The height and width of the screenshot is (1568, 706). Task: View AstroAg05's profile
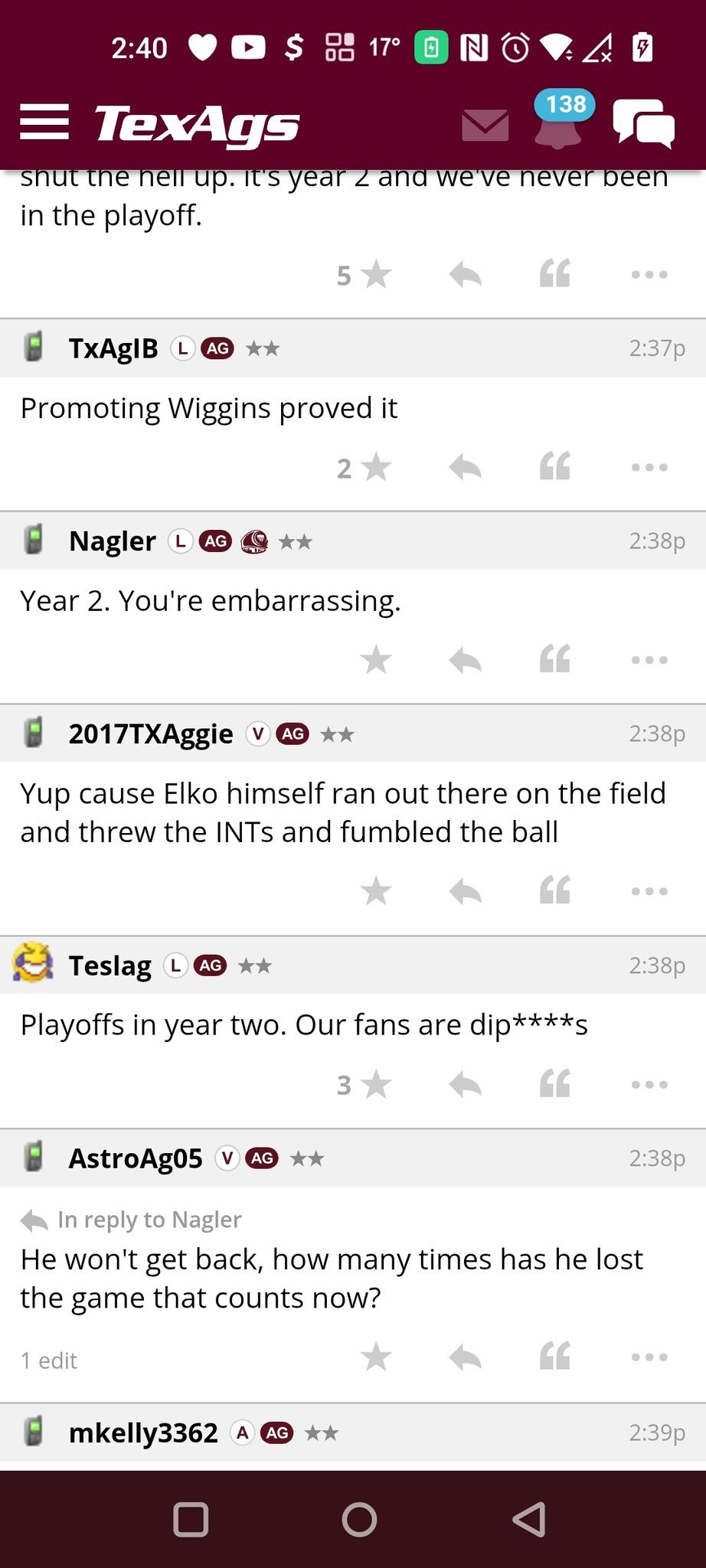click(x=136, y=1158)
